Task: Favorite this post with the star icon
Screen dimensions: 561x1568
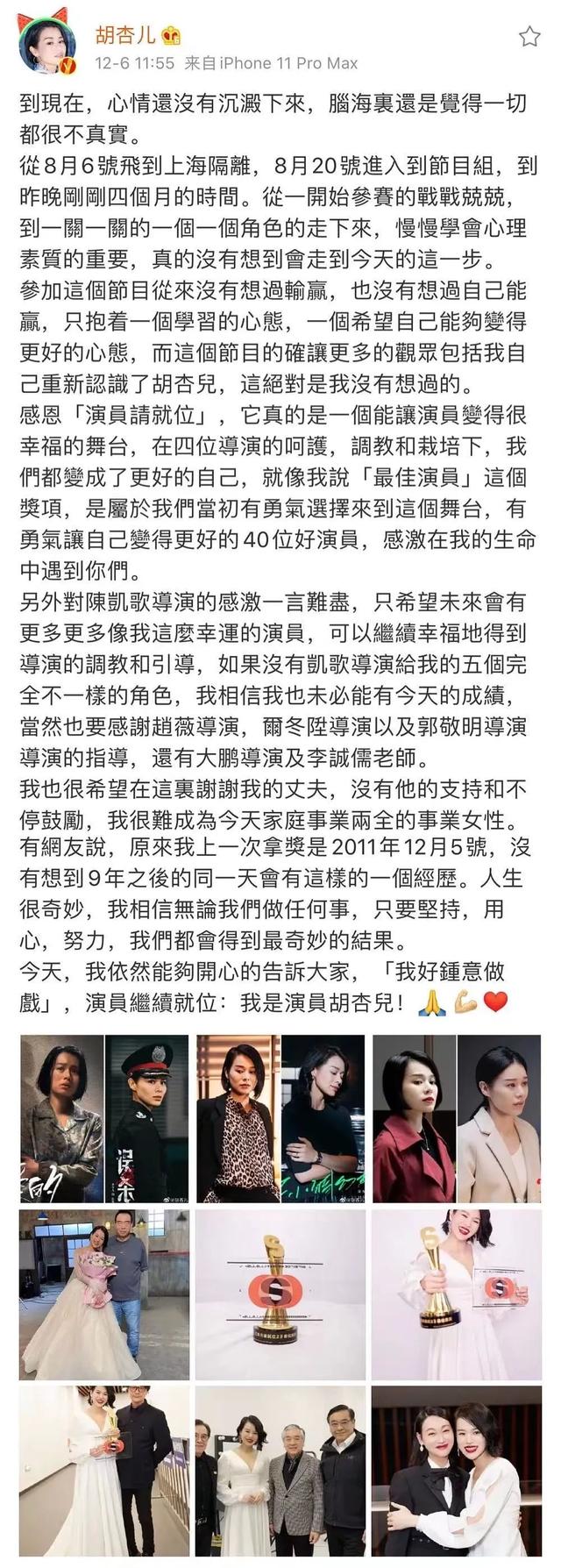Action: [529, 37]
